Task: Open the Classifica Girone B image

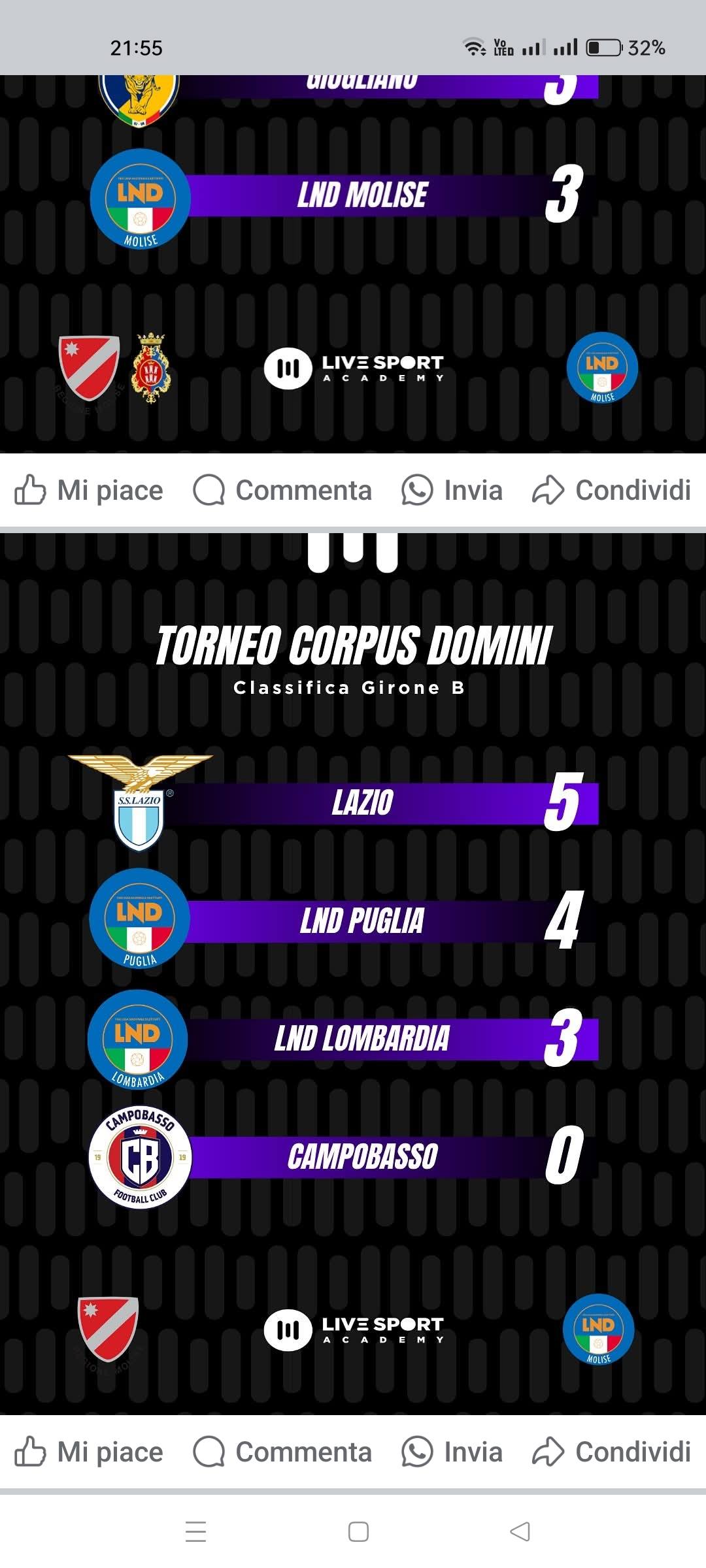Action: (x=353, y=974)
